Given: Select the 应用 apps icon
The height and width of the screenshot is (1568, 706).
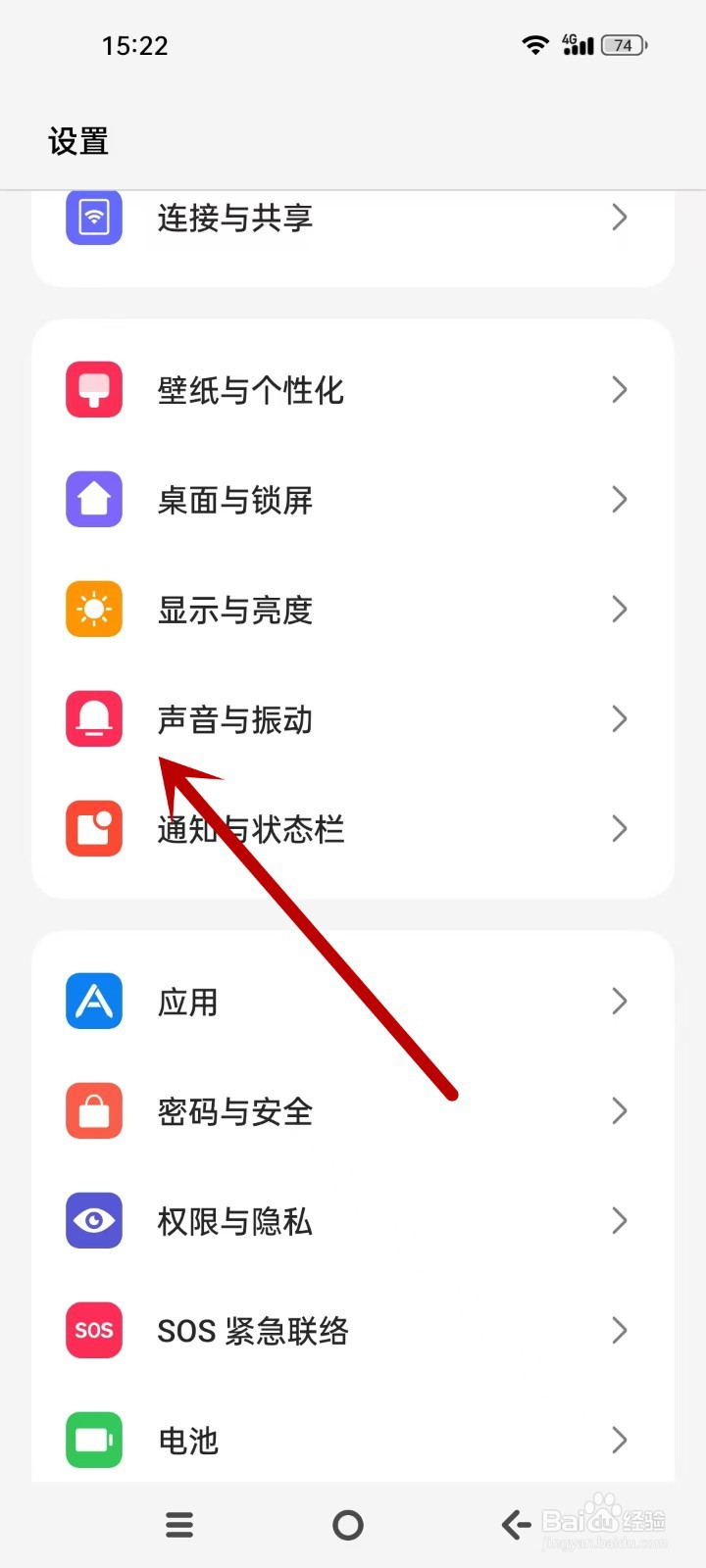Looking at the screenshot, I should (93, 1001).
